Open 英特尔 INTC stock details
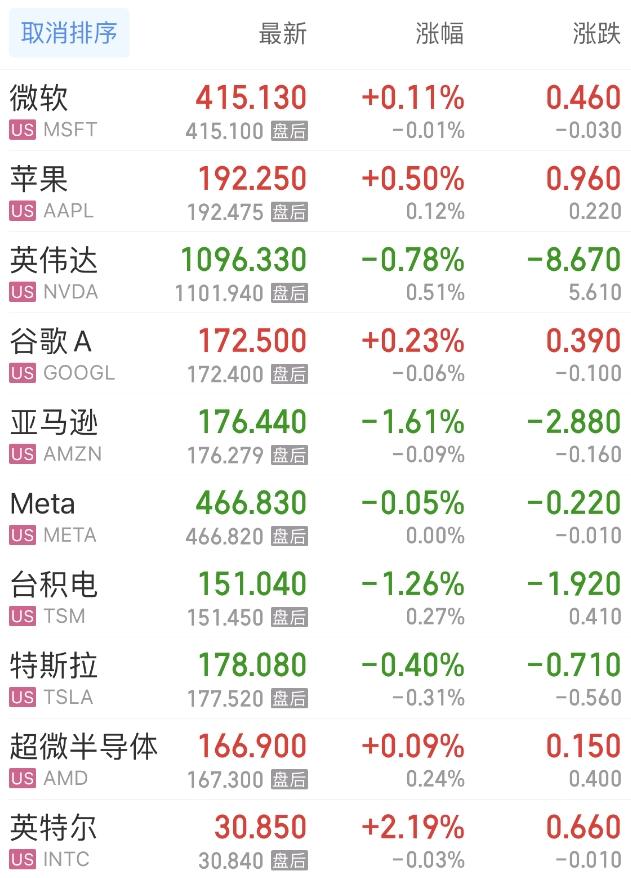 60,840
